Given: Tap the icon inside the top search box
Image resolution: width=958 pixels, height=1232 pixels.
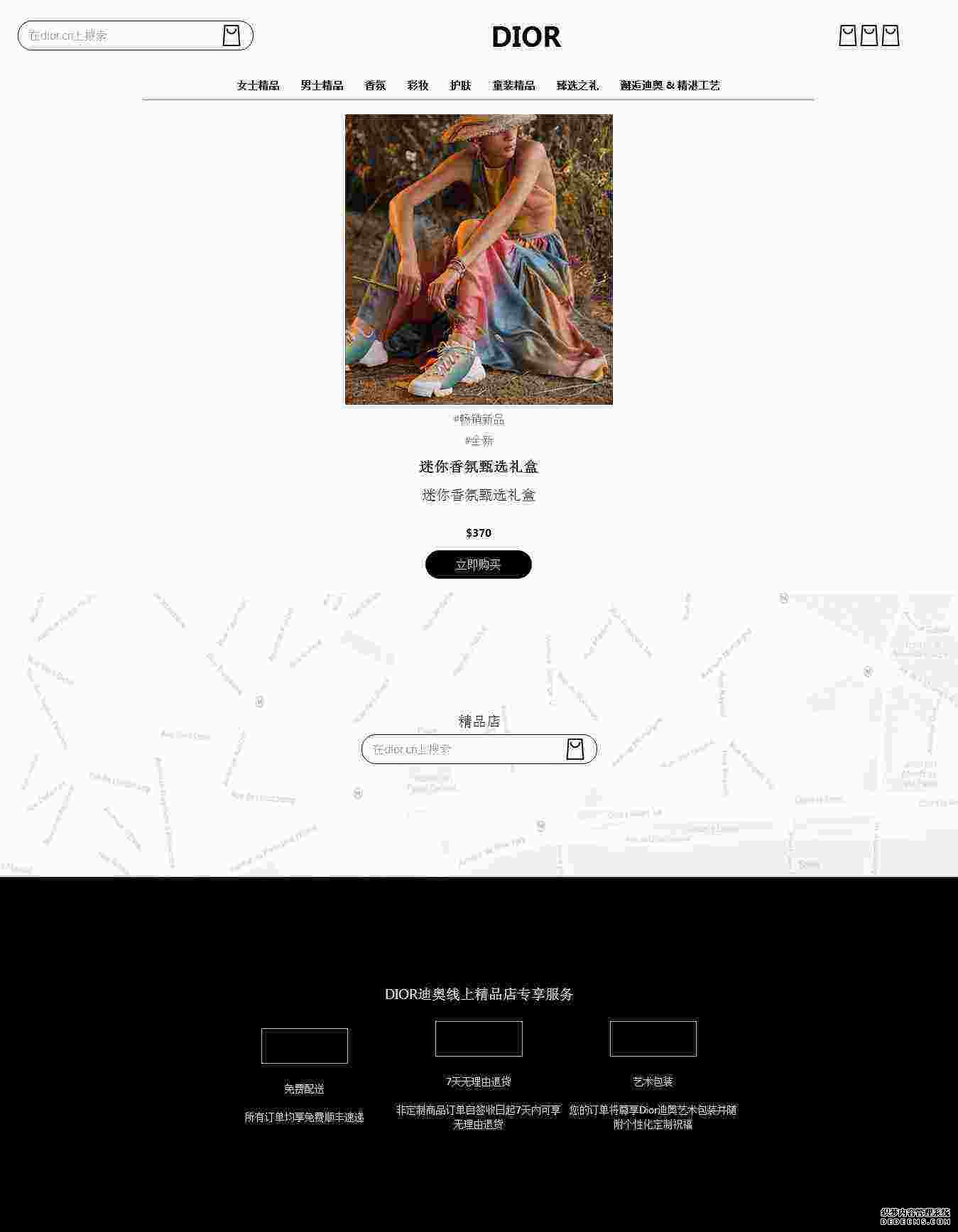Looking at the screenshot, I should (232, 36).
